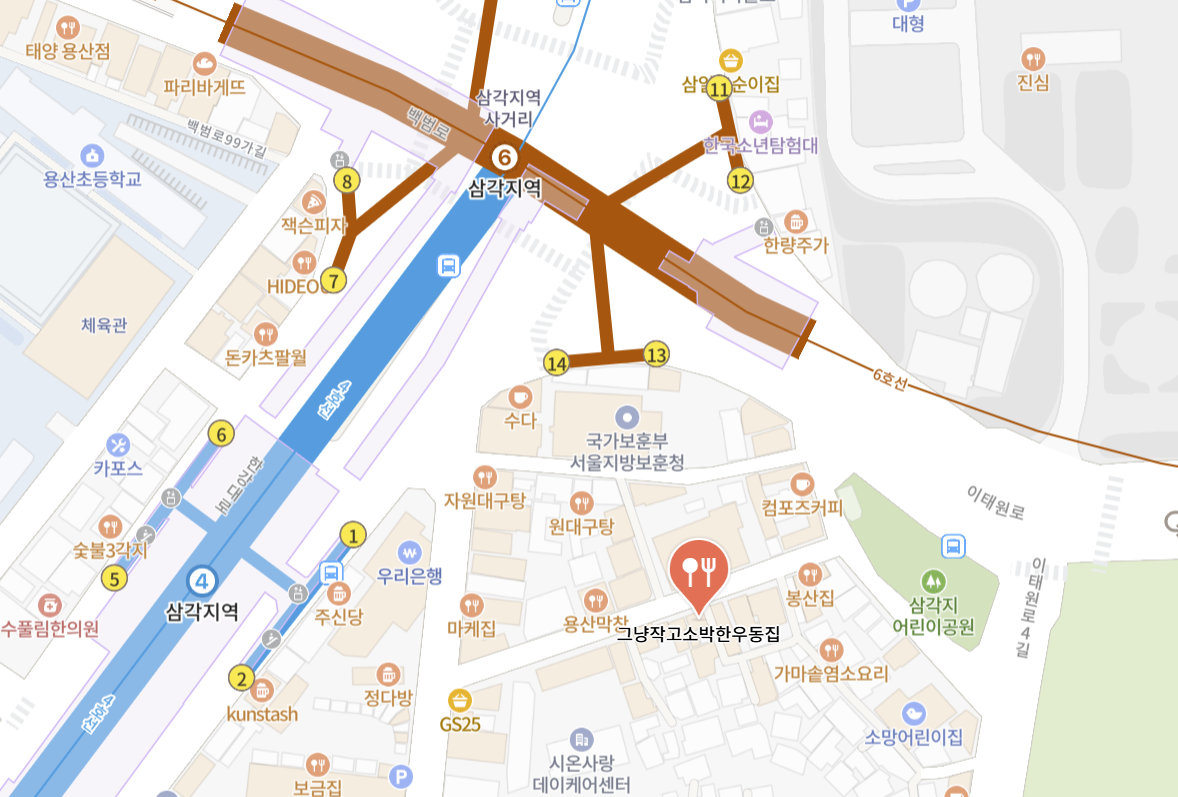Open the GS25 convenience store marker

pos(460,699)
